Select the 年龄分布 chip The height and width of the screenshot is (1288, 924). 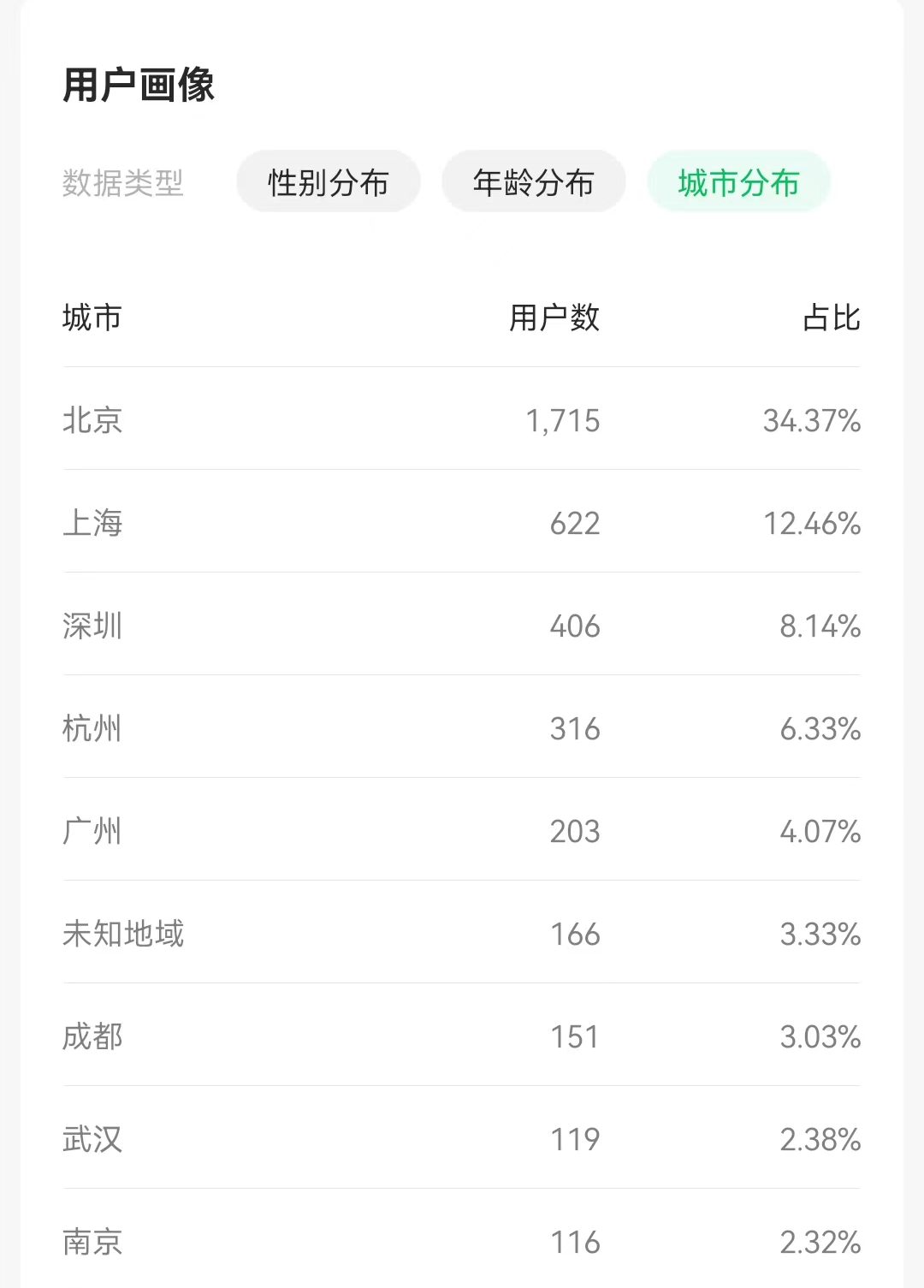[533, 182]
